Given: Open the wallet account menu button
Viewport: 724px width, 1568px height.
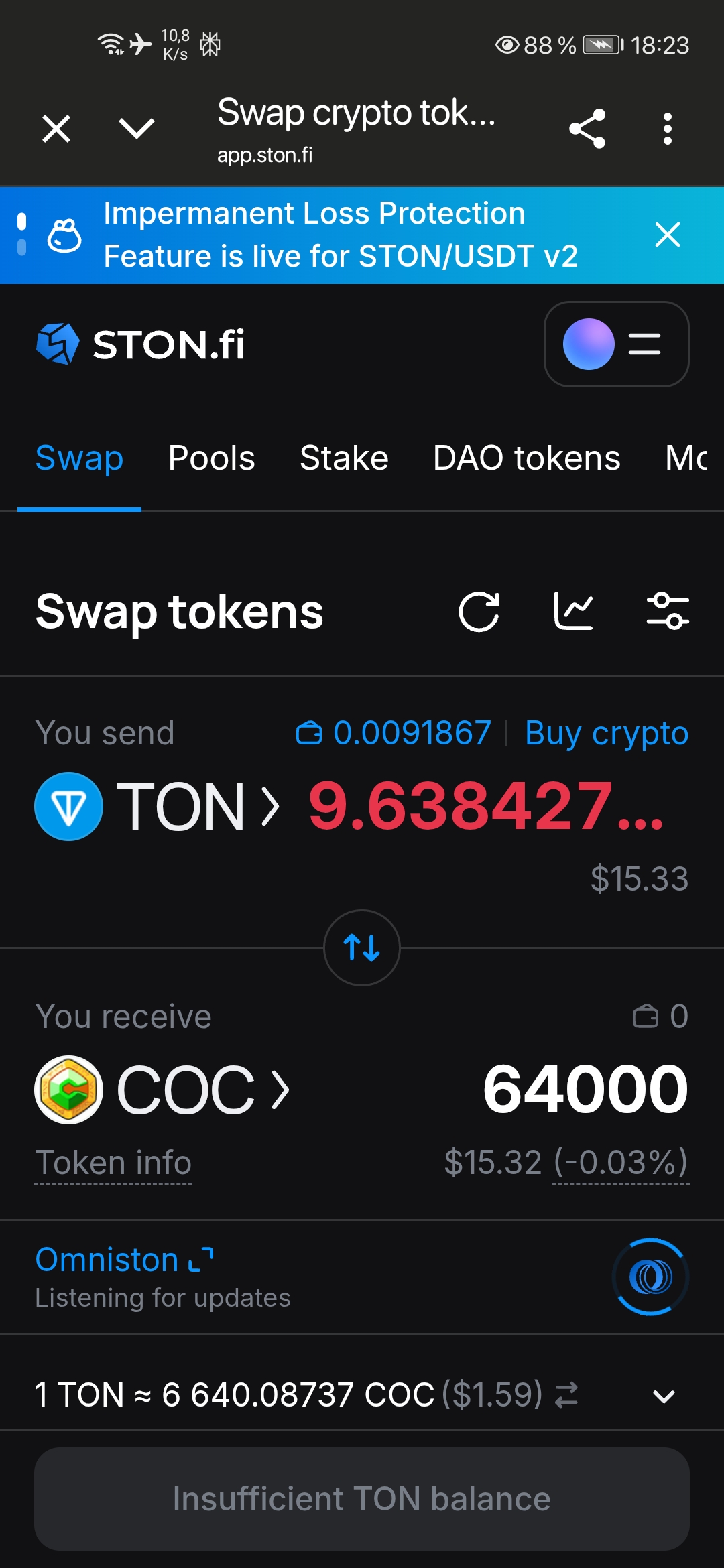Looking at the screenshot, I should [x=616, y=344].
